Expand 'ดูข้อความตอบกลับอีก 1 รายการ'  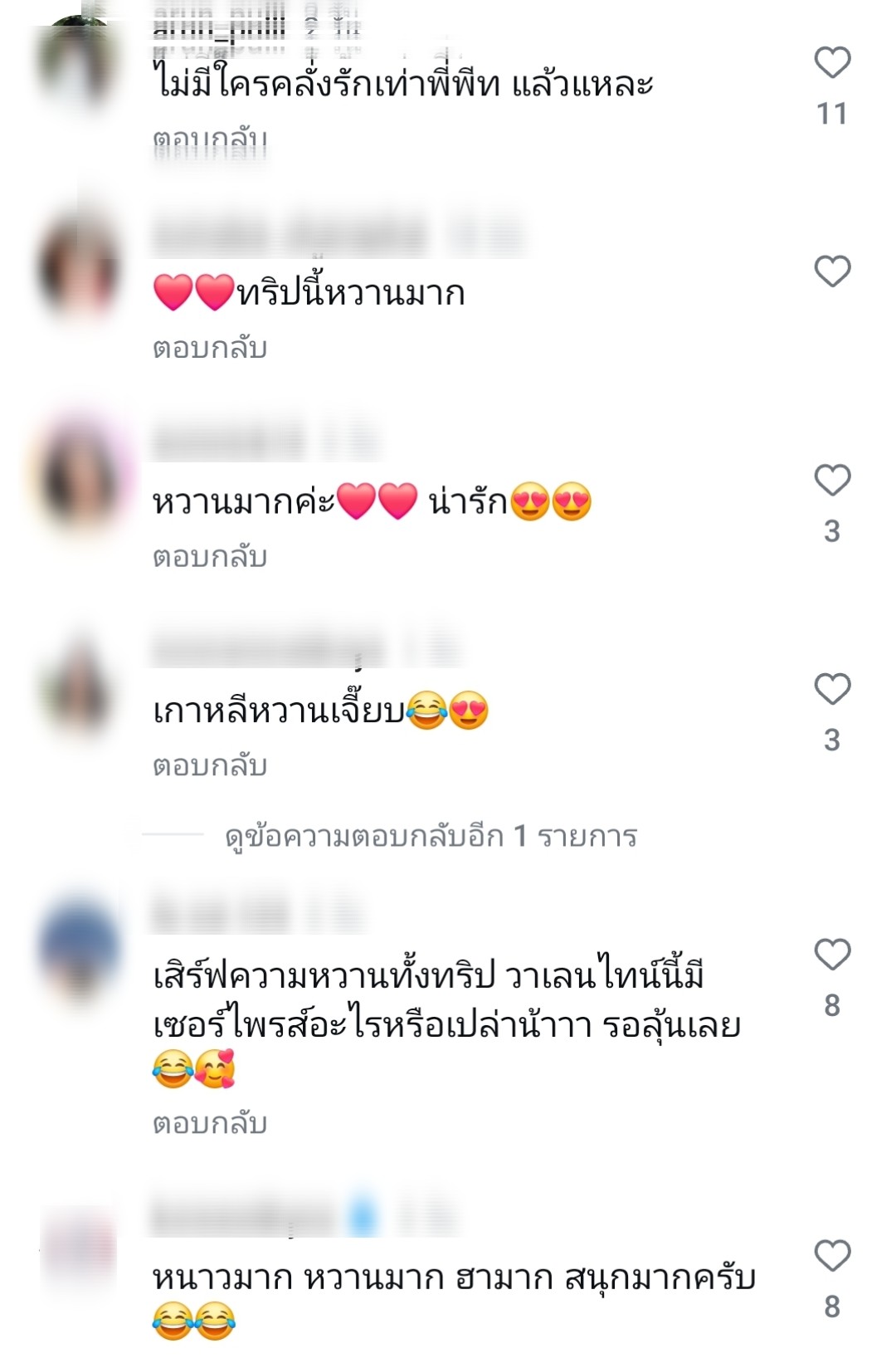(x=430, y=836)
